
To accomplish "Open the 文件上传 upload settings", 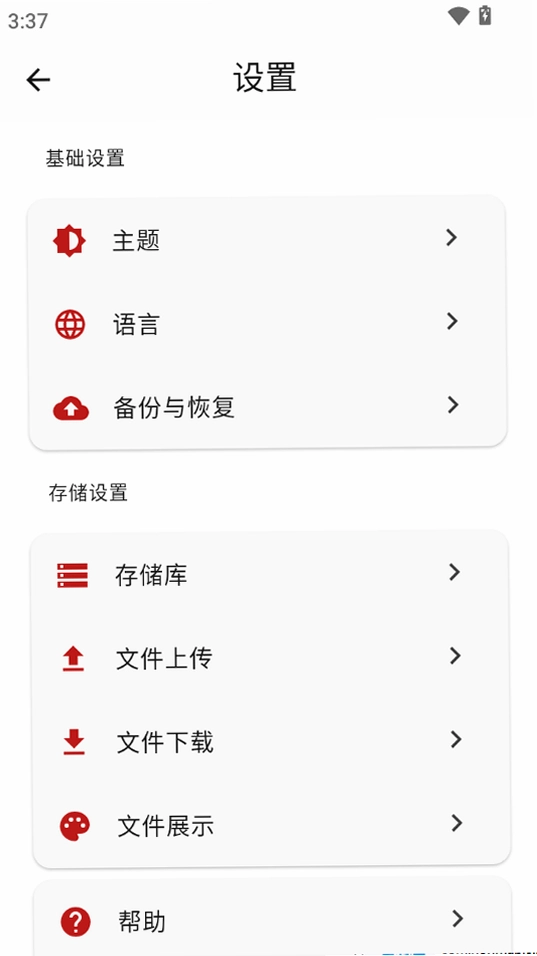I will pos(271,658).
